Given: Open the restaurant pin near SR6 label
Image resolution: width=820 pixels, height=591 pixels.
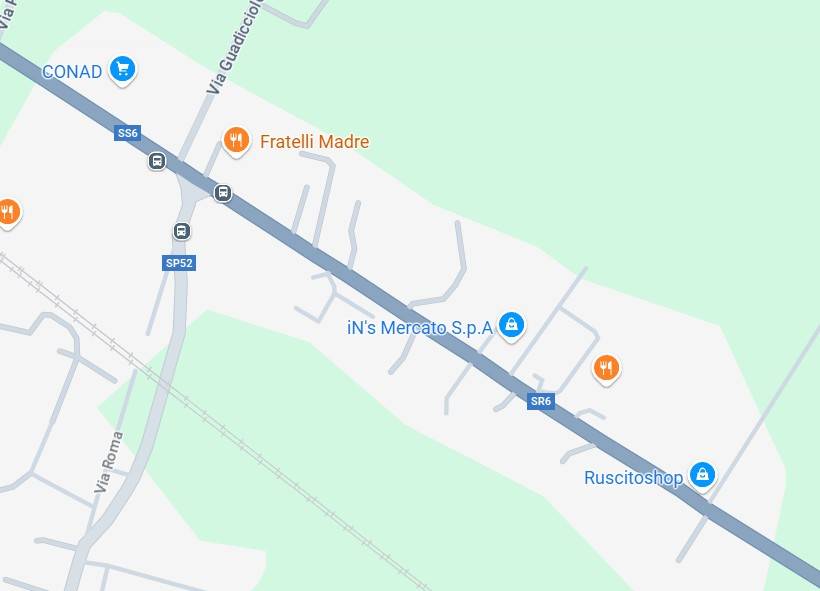Looking at the screenshot, I should click(x=605, y=368).
